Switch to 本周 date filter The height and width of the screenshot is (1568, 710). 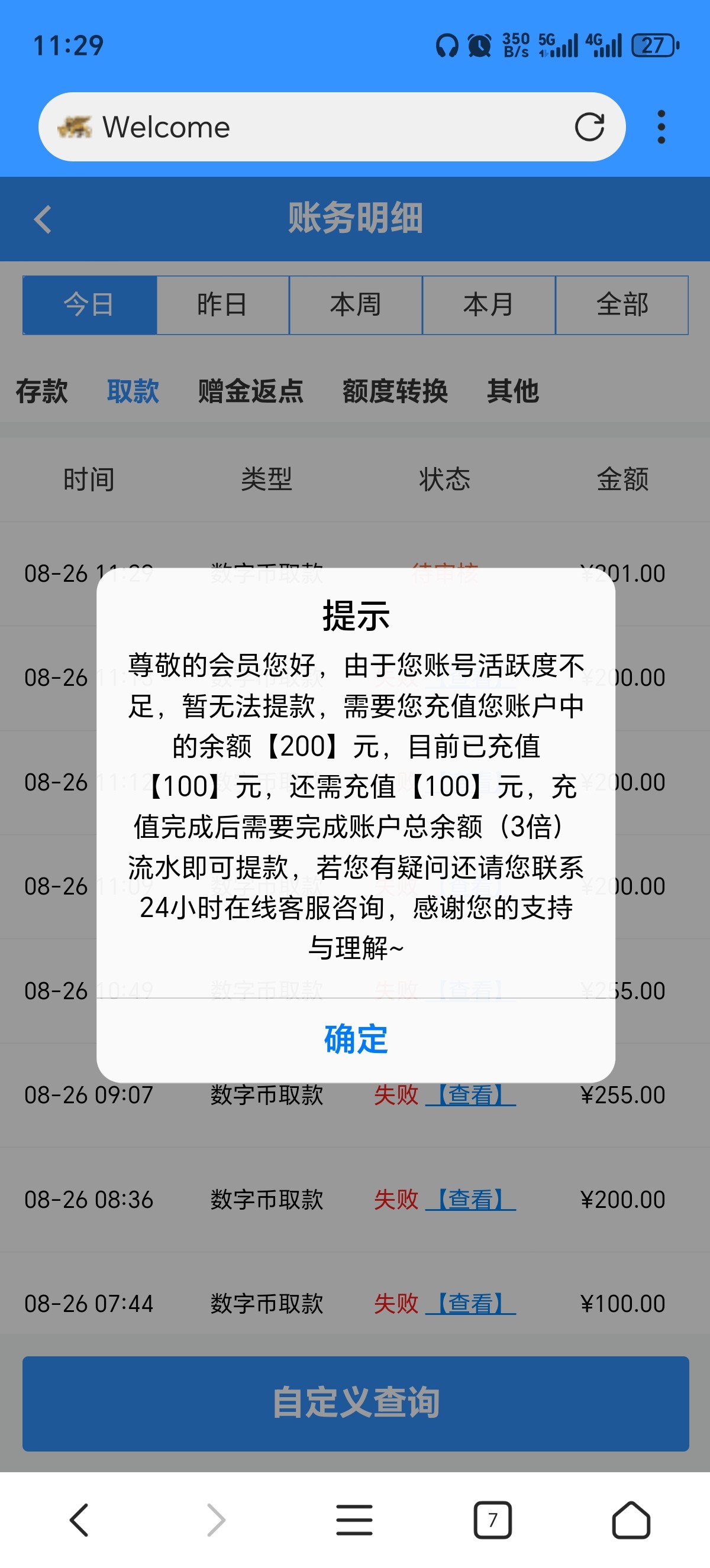[356, 304]
